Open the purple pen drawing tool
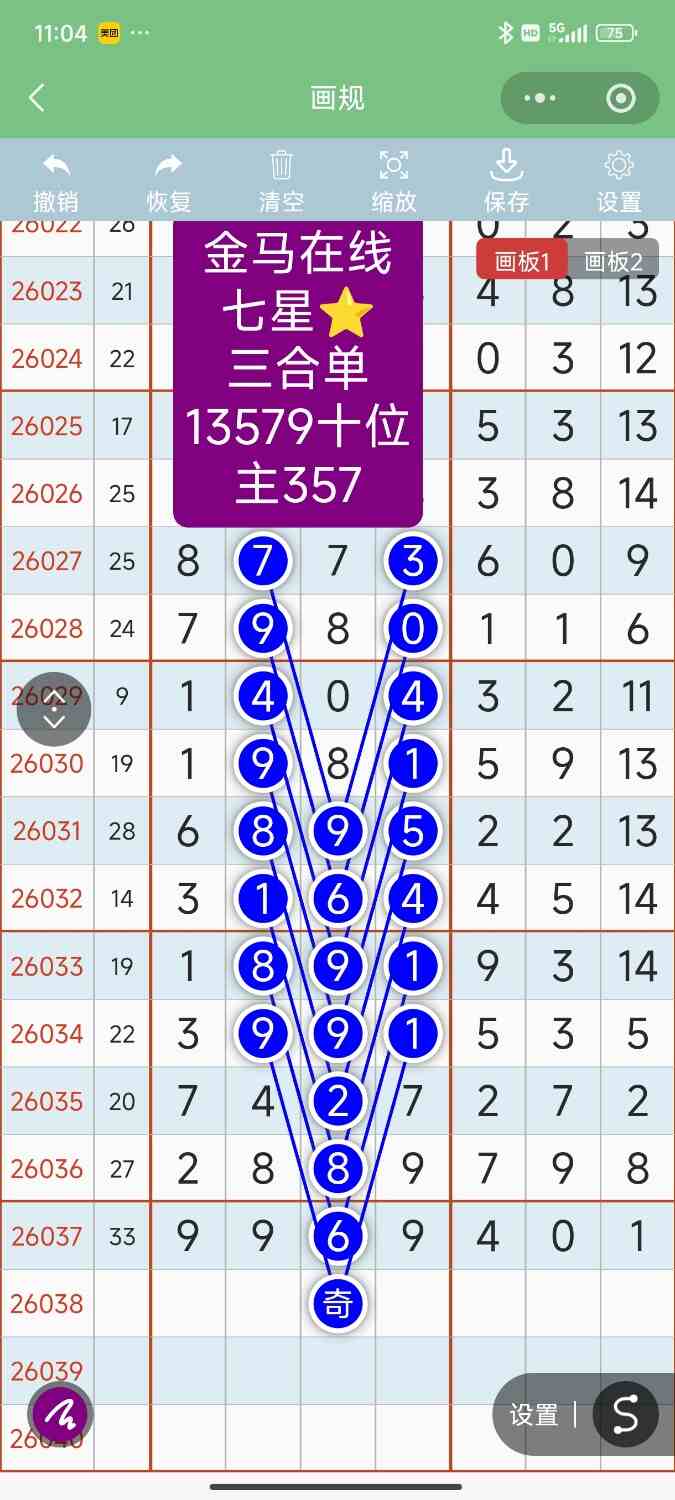Screen dimensions: 675x1500 (x=61, y=1415)
